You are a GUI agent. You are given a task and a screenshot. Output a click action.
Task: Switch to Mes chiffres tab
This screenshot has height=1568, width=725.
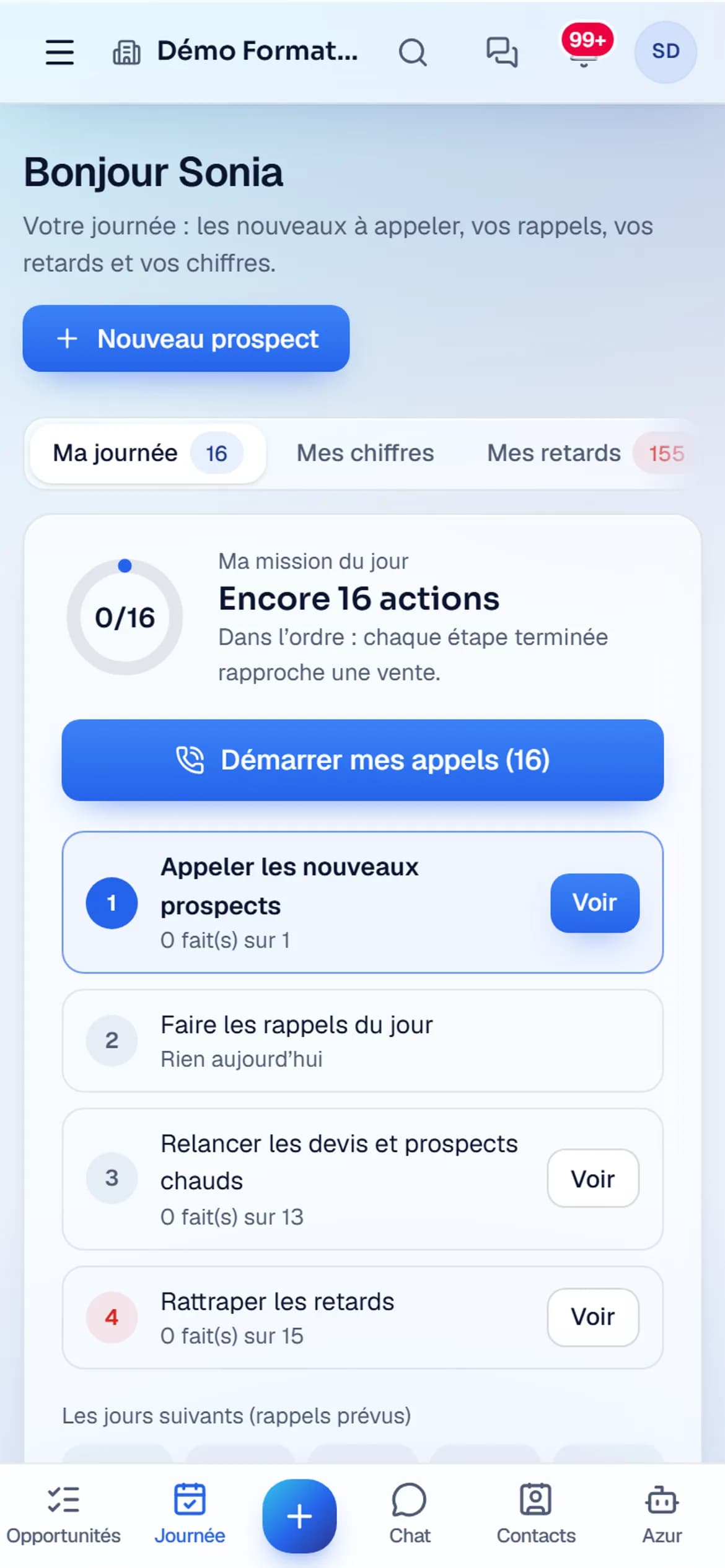pyautogui.click(x=365, y=453)
